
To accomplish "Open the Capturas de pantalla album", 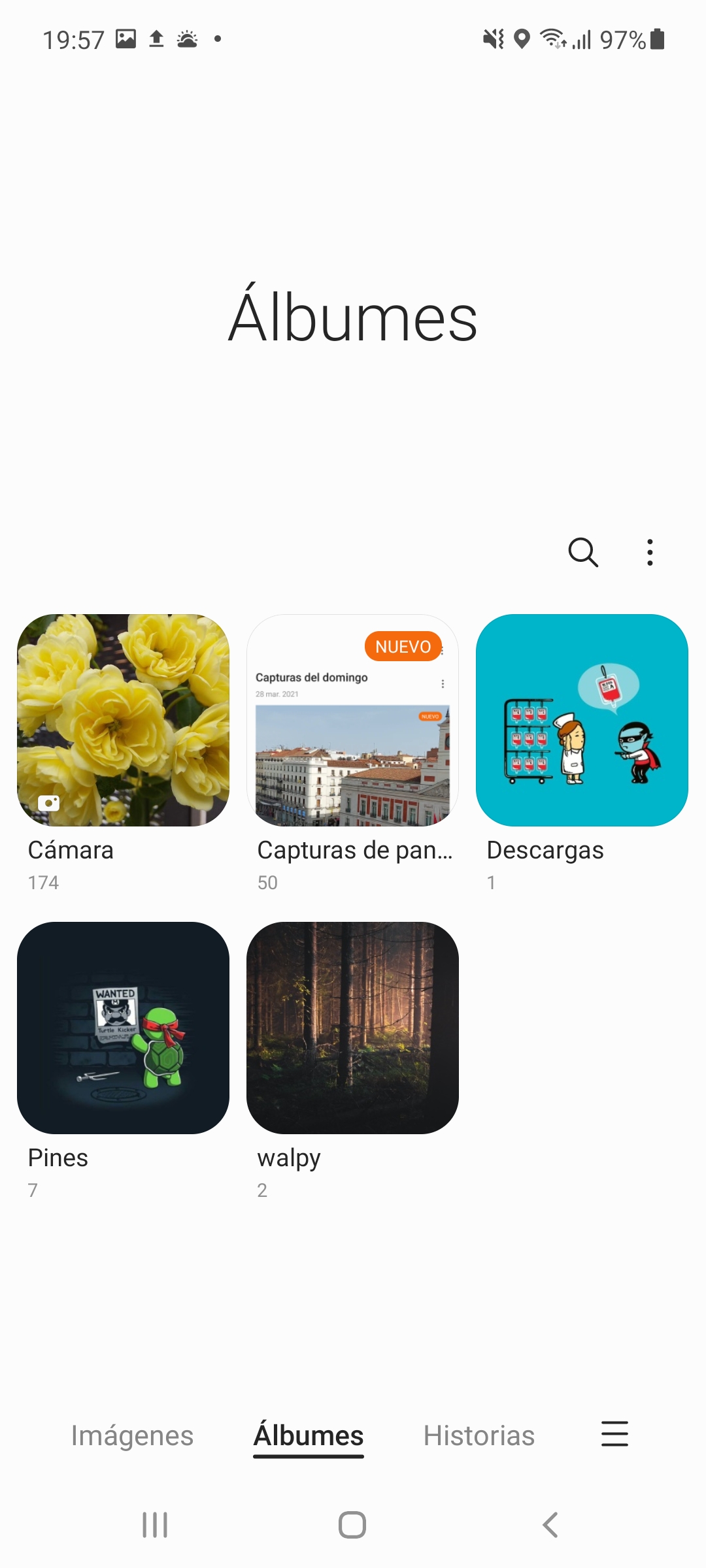I will click(x=352, y=720).
